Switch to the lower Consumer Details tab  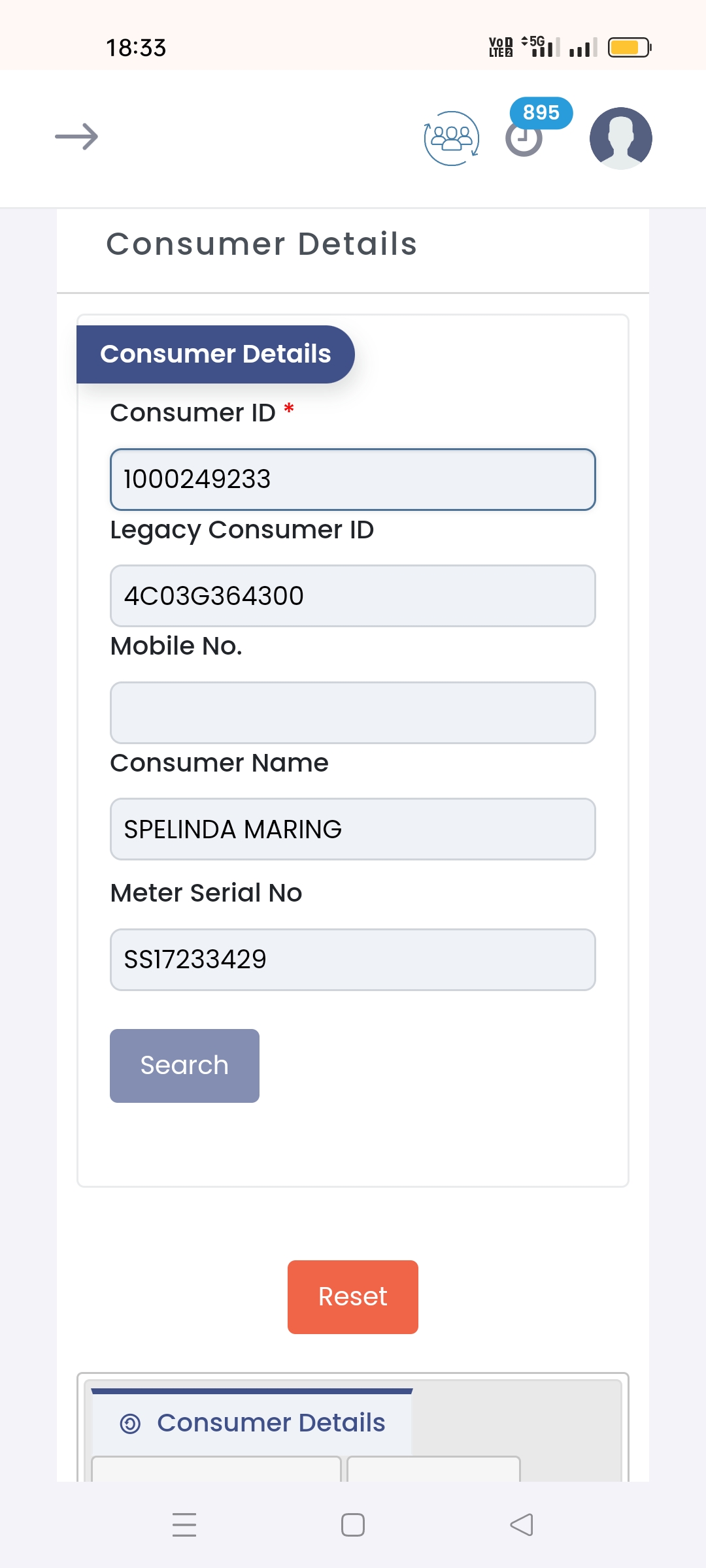[x=252, y=1422]
